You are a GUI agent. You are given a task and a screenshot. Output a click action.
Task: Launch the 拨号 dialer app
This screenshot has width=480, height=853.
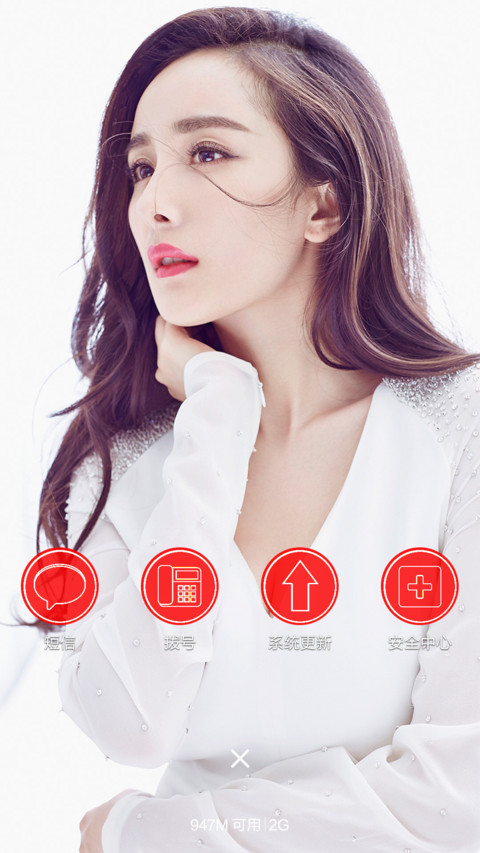pos(180,586)
